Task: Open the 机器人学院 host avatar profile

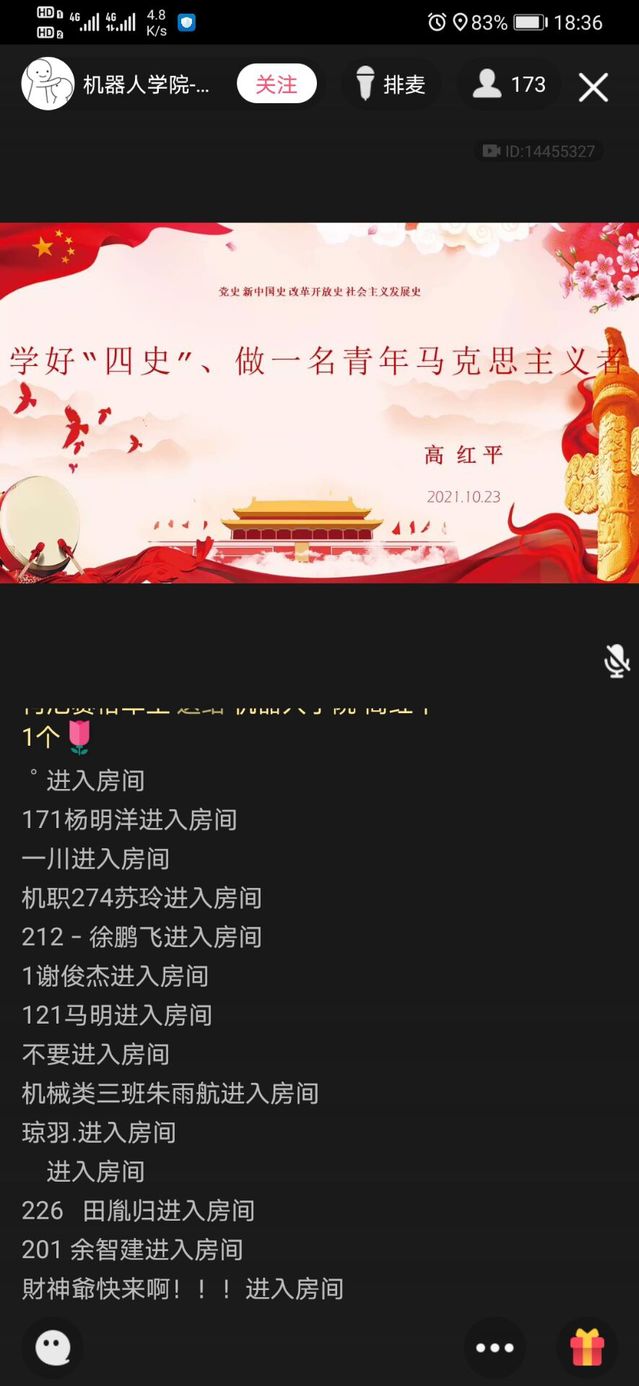Action: 48,84
